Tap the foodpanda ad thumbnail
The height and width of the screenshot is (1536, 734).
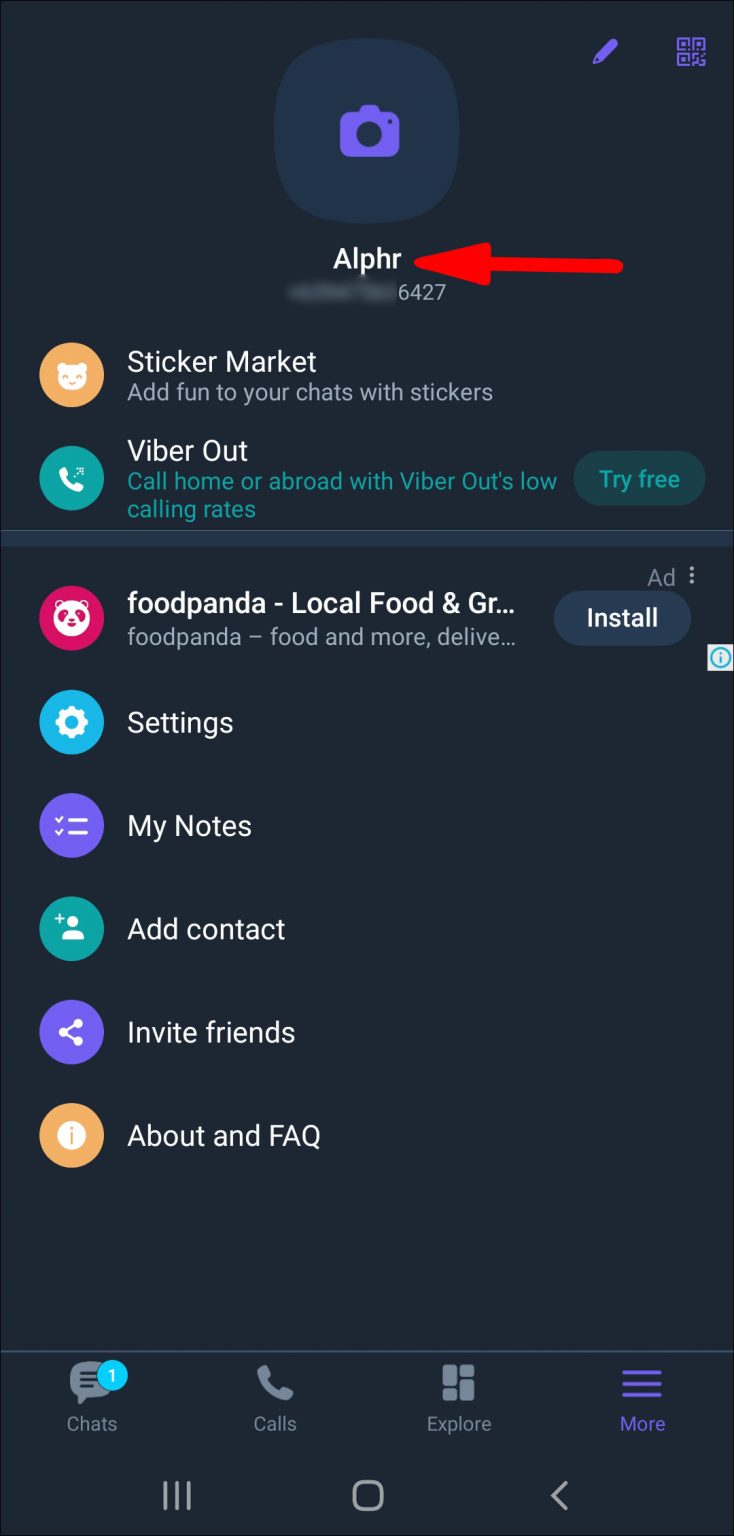(71, 617)
